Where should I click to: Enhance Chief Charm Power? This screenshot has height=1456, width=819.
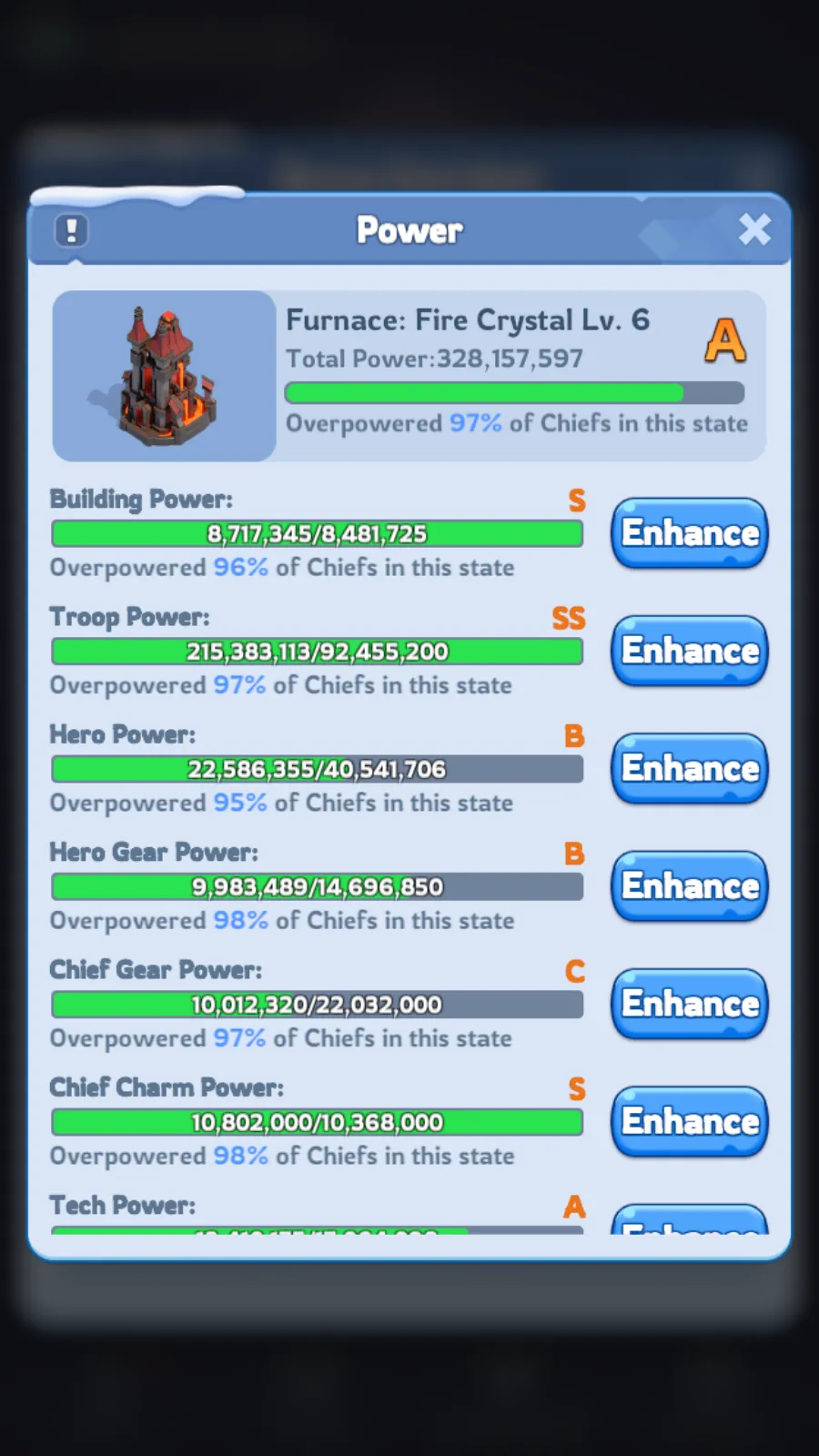690,1121
